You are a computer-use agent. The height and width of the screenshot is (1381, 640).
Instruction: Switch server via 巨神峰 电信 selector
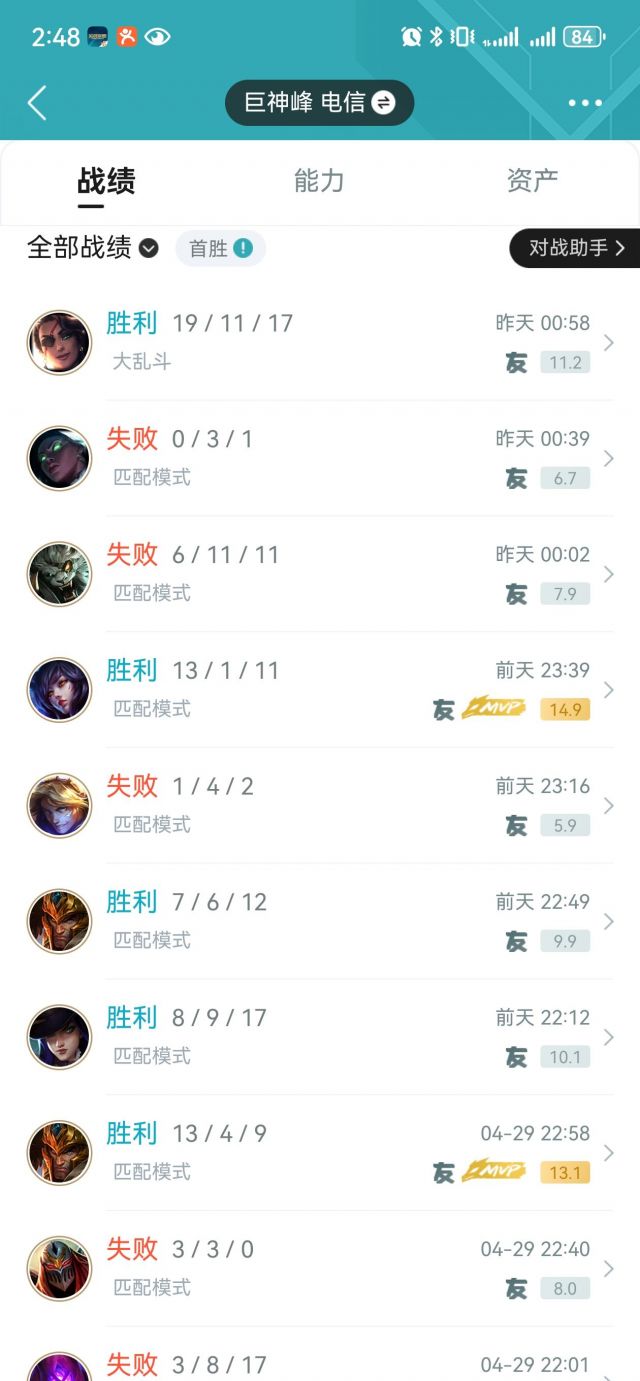click(x=319, y=103)
